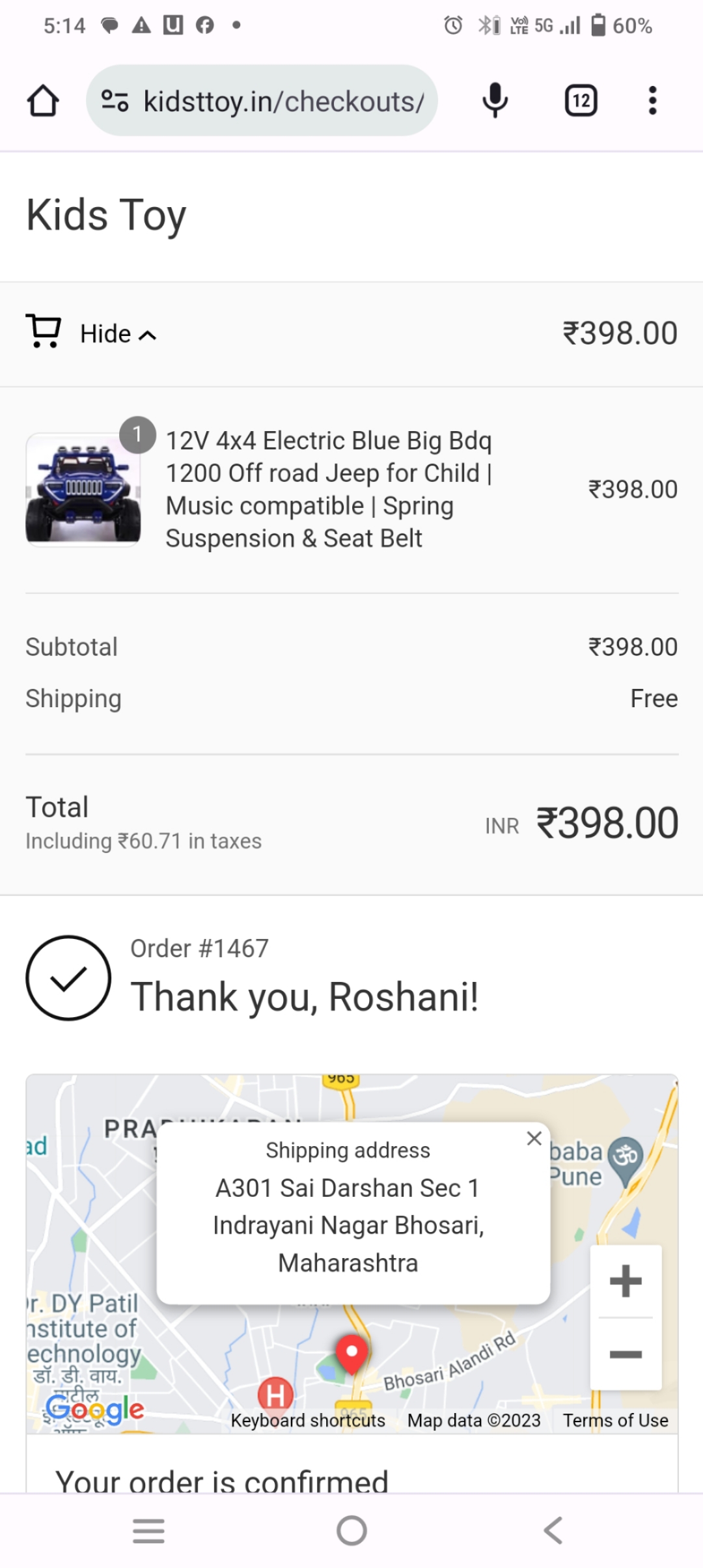Zoom out on the map
This screenshot has height=1568, width=703.
[626, 1354]
